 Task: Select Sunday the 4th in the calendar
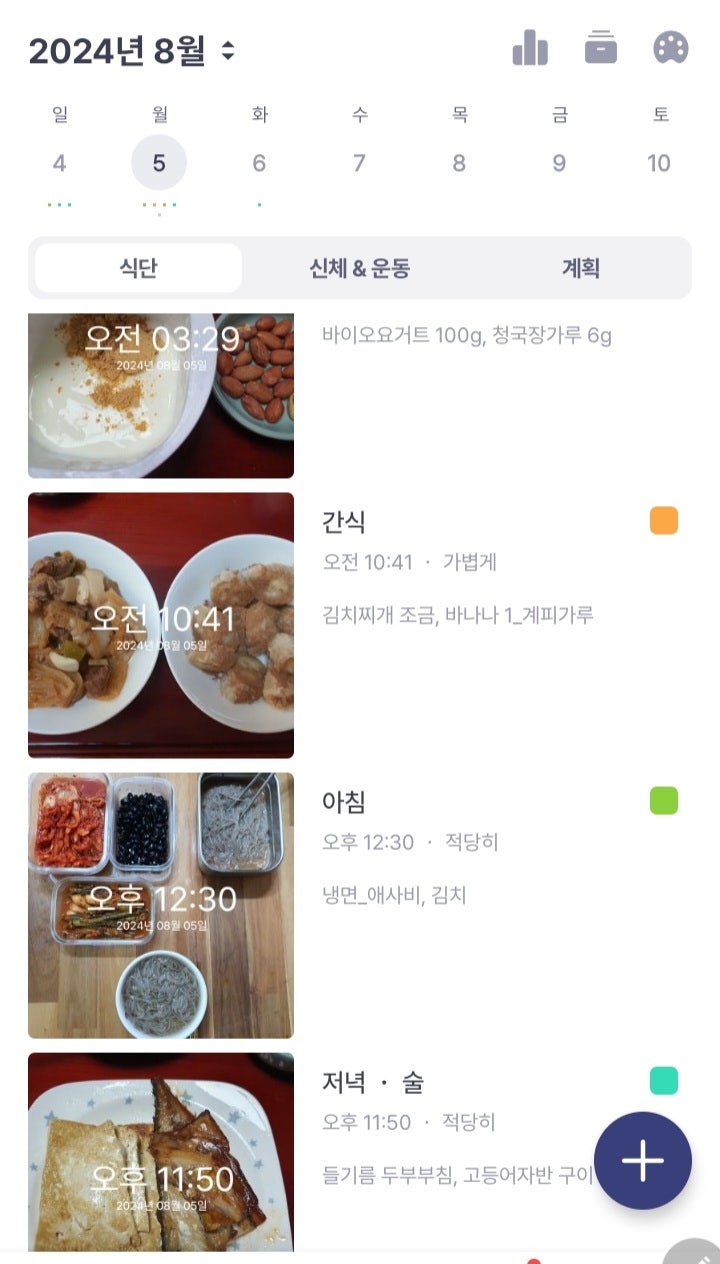[x=60, y=163]
